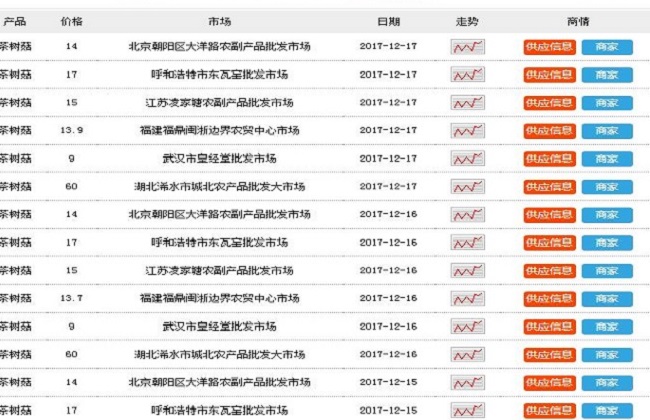Open 供应信息 for 北京 market dated 2017-12-15
650x420 pixels.
click(549, 383)
